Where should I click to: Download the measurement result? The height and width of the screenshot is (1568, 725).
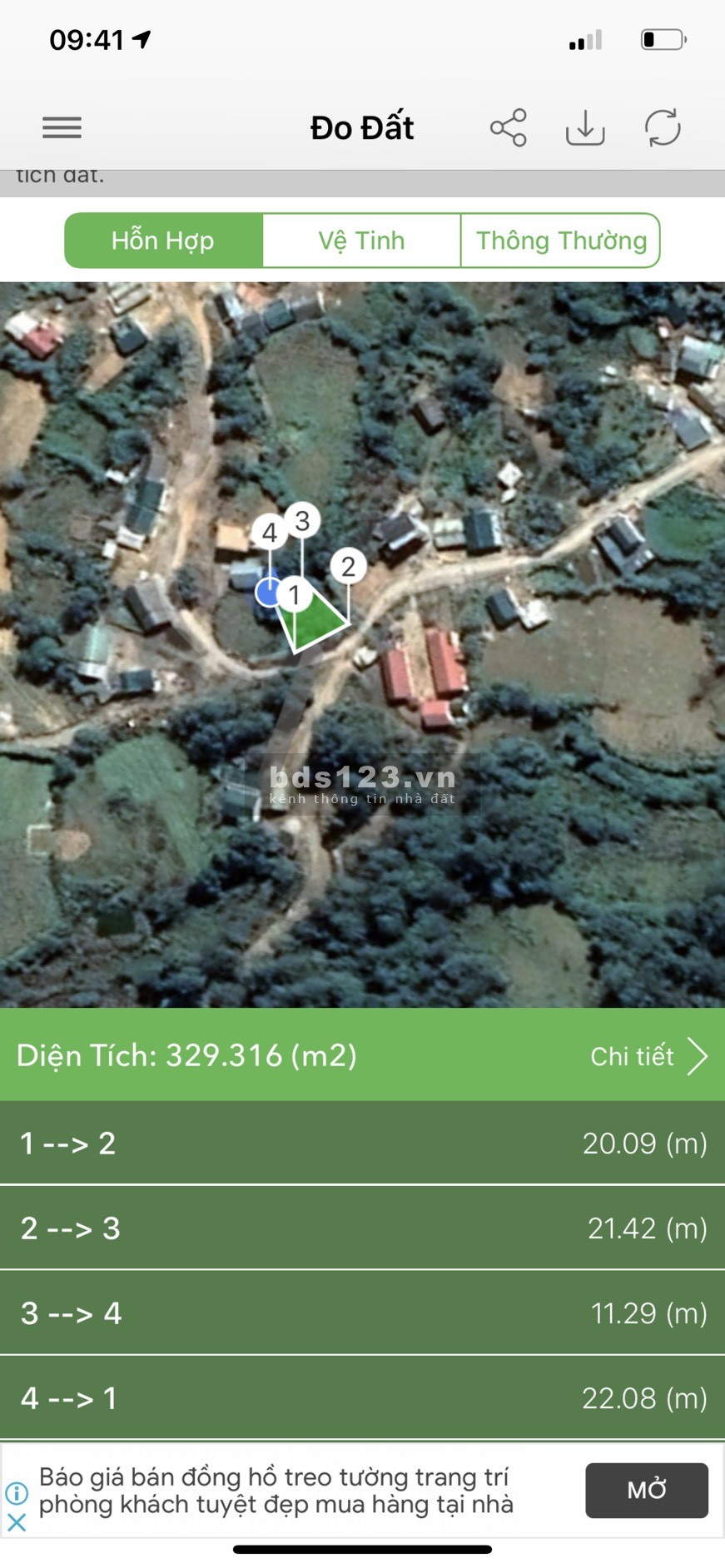[x=585, y=127]
